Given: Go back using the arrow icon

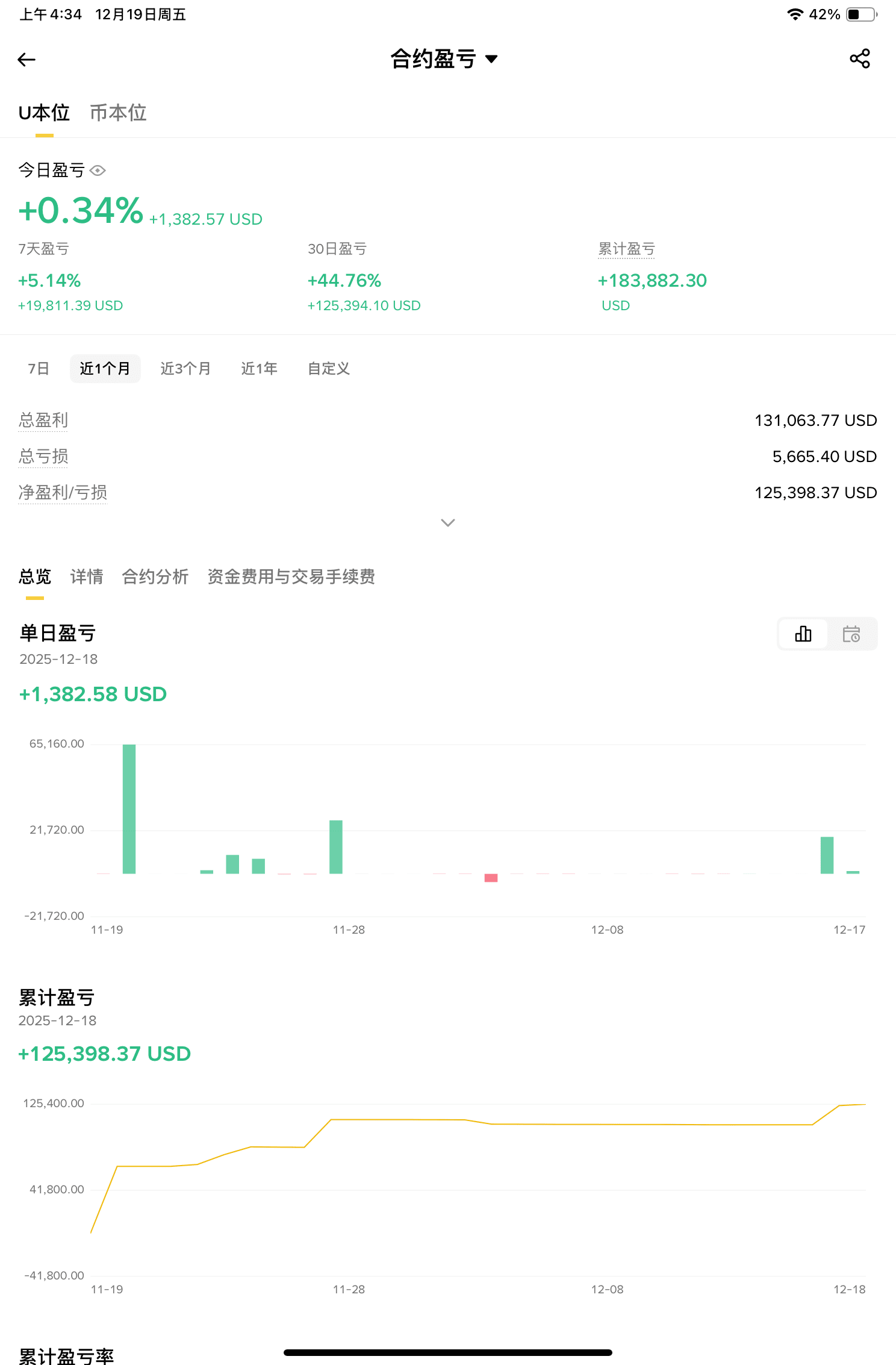Looking at the screenshot, I should [26, 59].
